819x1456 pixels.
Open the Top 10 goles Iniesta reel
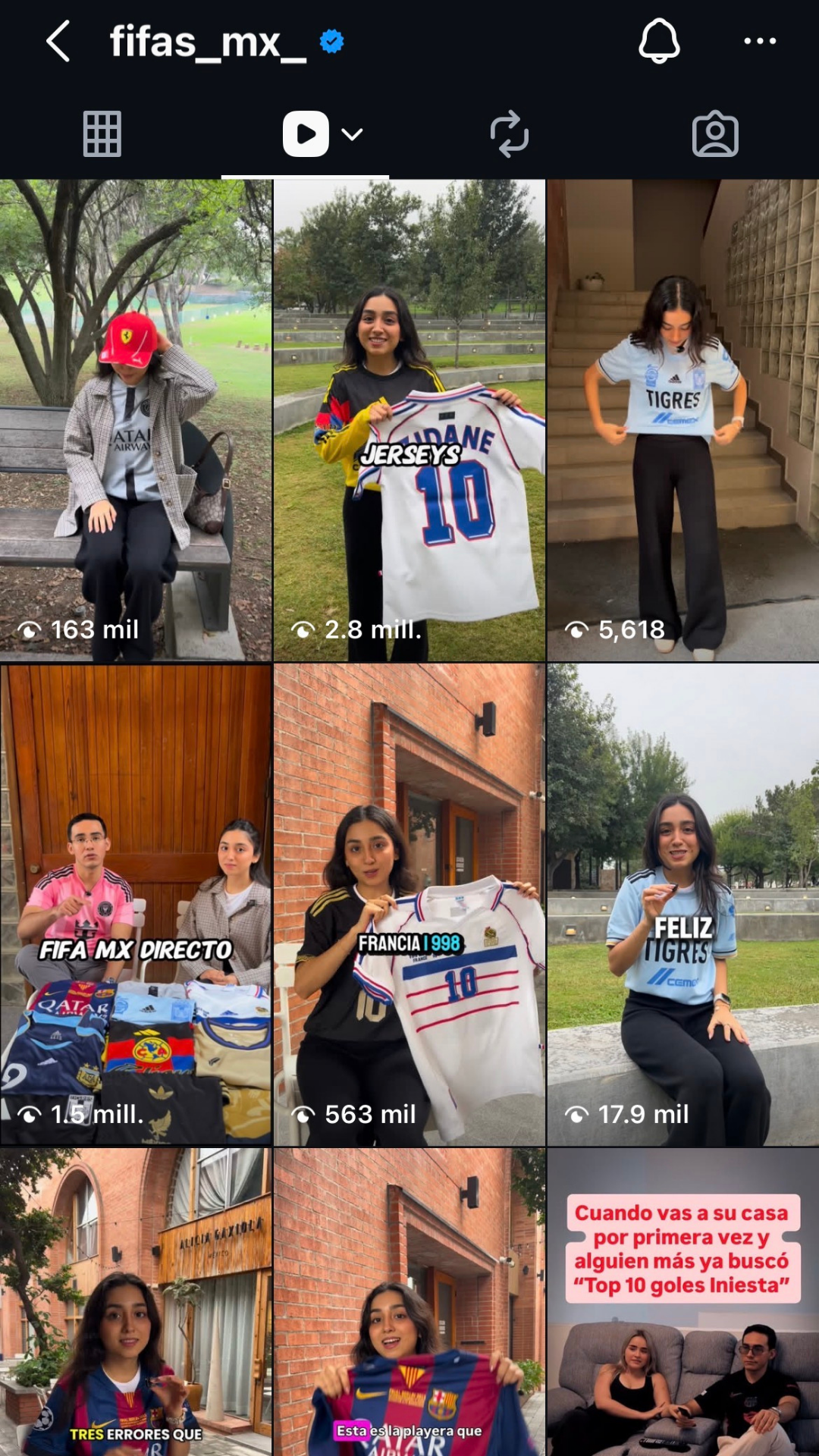click(683, 1301)
